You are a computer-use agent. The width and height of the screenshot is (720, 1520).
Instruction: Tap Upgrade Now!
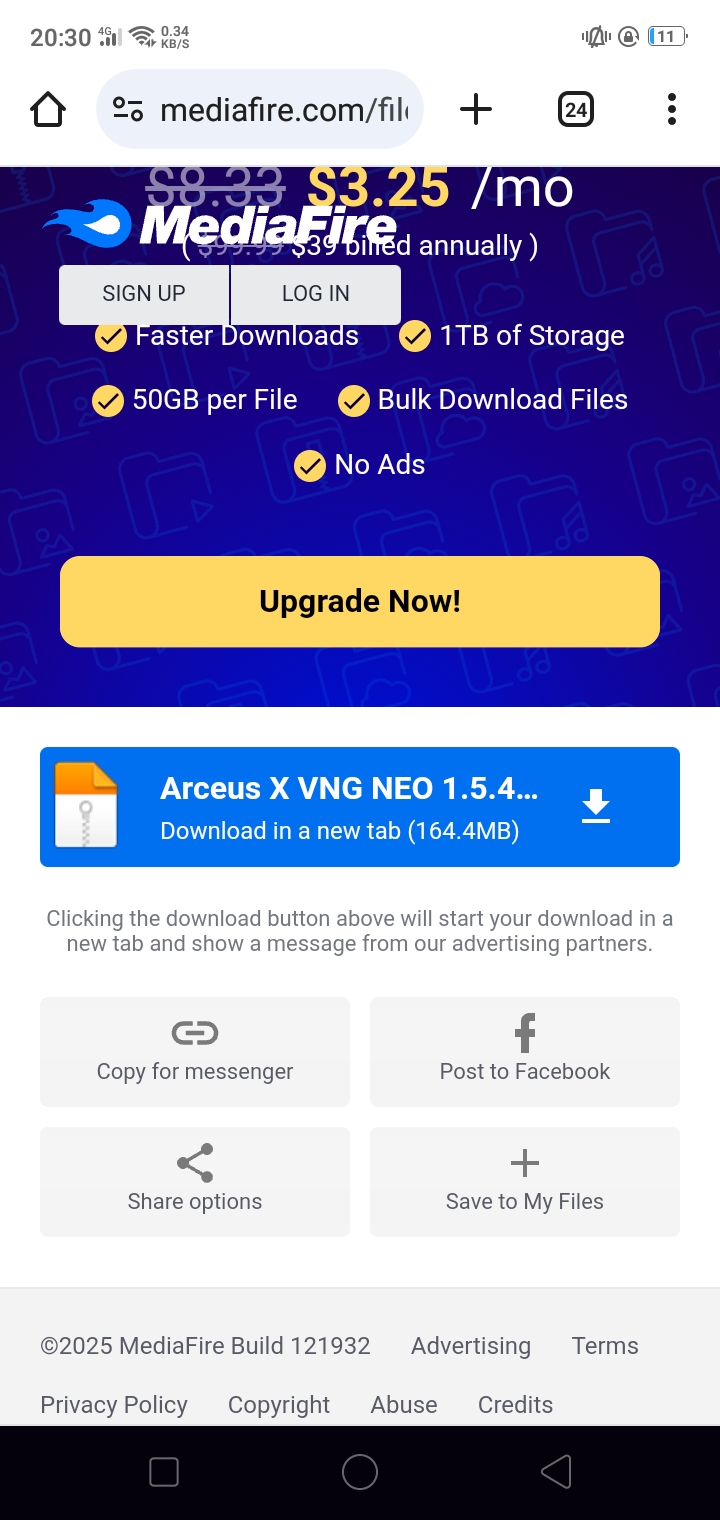coord(360,601)
